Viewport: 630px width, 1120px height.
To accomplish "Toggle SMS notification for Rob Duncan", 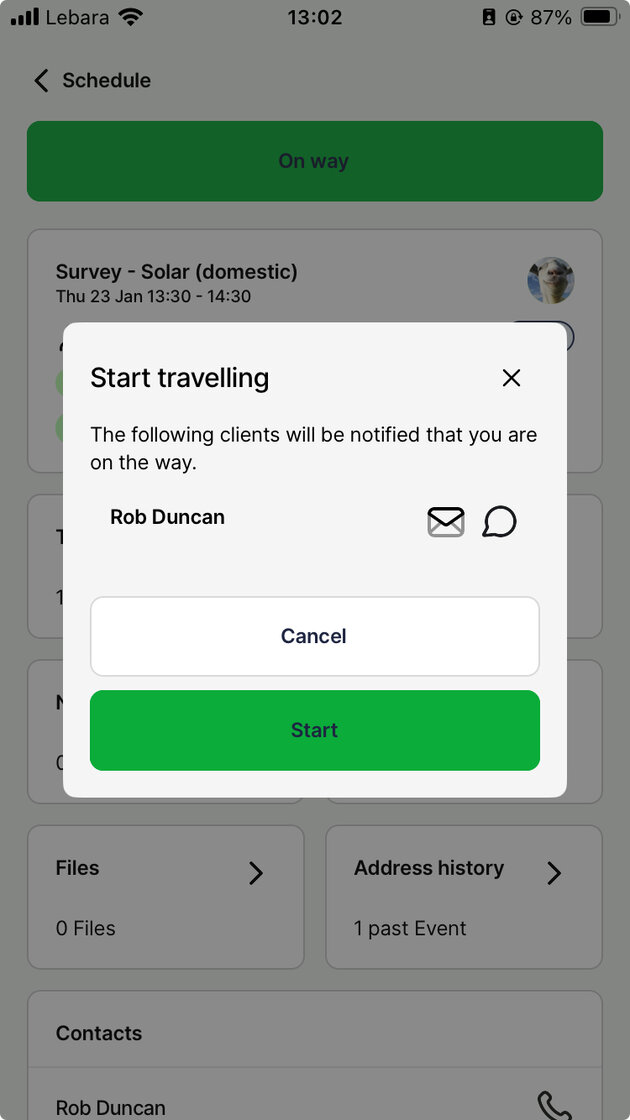I will (x=499, y=522).
